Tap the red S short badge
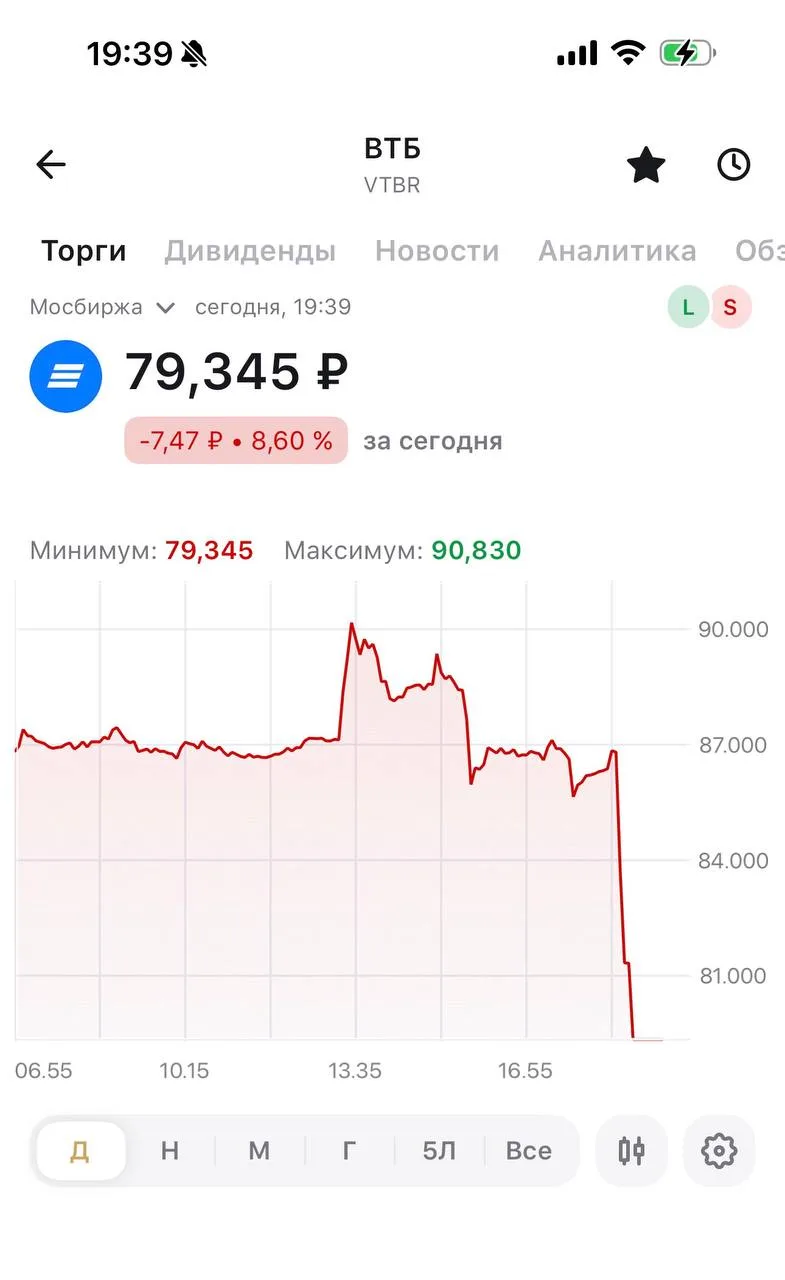Screen dimensions: 785x1280 (731, 308)
